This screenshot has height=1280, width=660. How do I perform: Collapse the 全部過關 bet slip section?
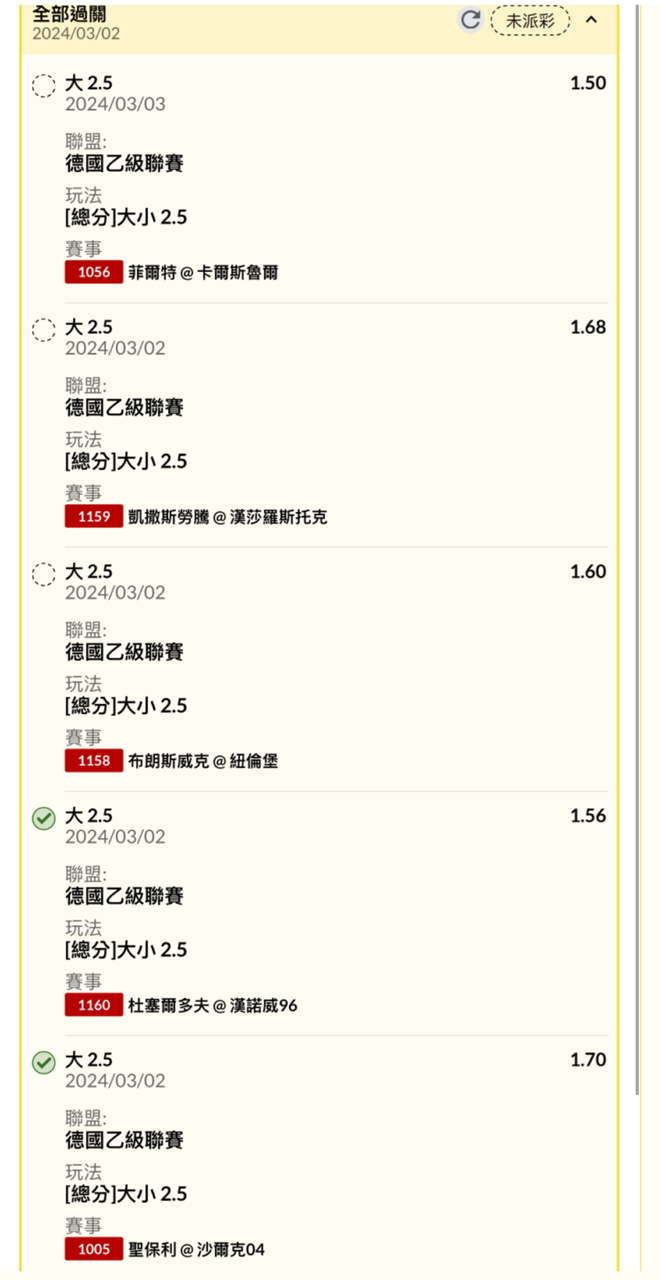pyautogui.click(x=591, y=19)
